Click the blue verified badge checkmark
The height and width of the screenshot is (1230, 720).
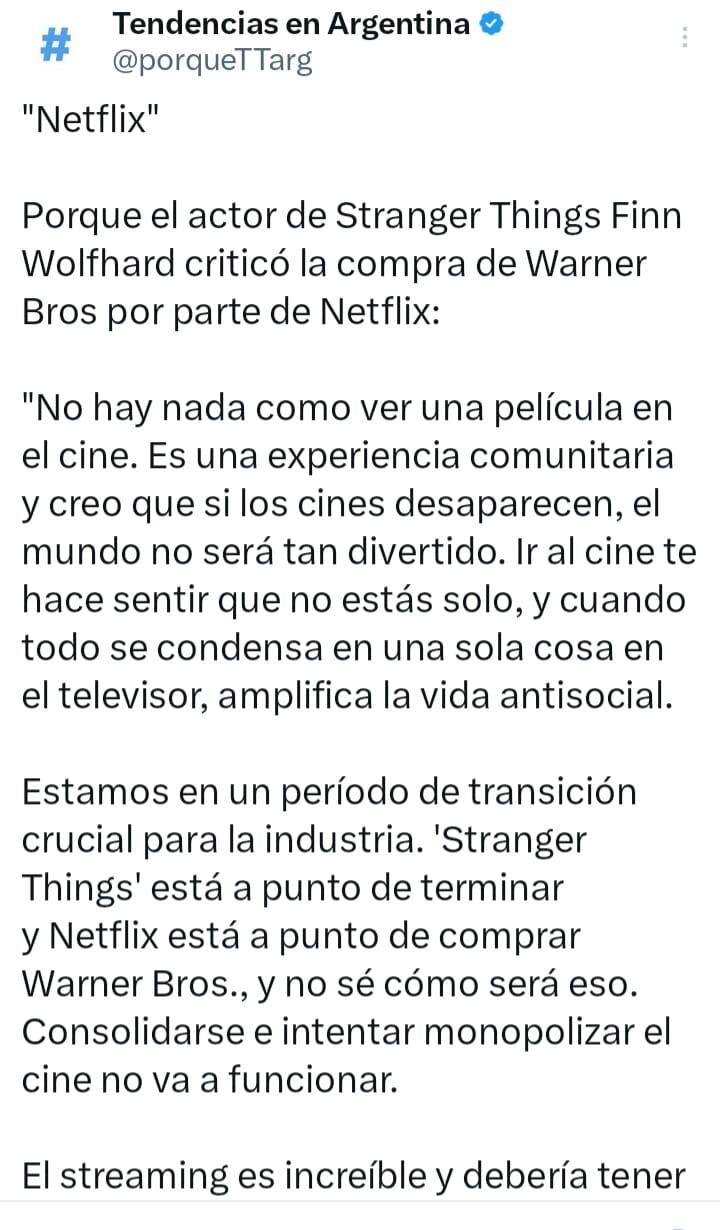489,21
